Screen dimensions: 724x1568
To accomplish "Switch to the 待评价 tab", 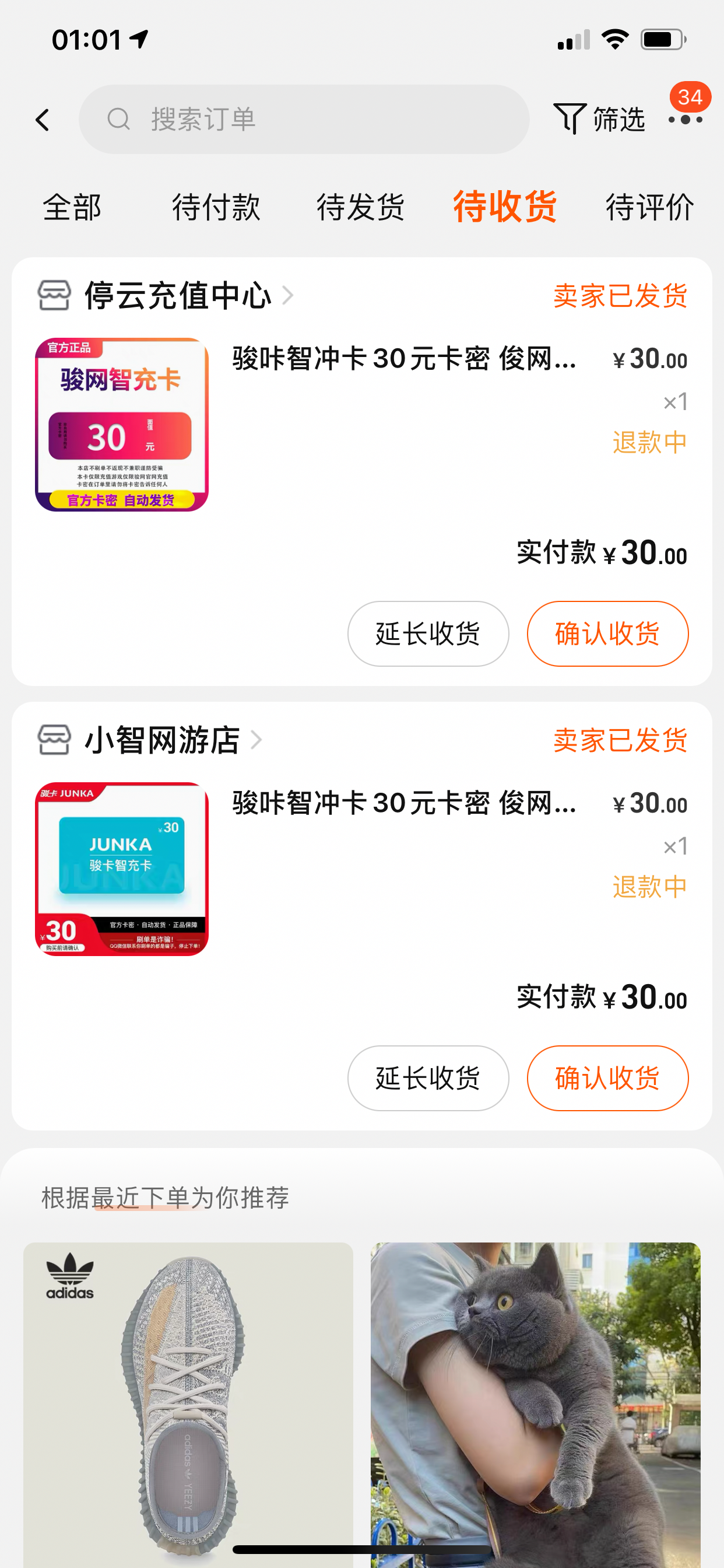I will click(x=649, y=207).
